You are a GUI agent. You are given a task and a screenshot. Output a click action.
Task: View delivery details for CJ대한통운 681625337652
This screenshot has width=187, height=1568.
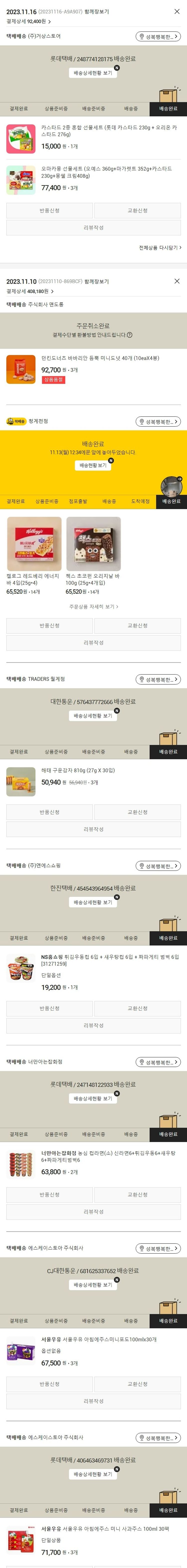(x=93, y=1285)
